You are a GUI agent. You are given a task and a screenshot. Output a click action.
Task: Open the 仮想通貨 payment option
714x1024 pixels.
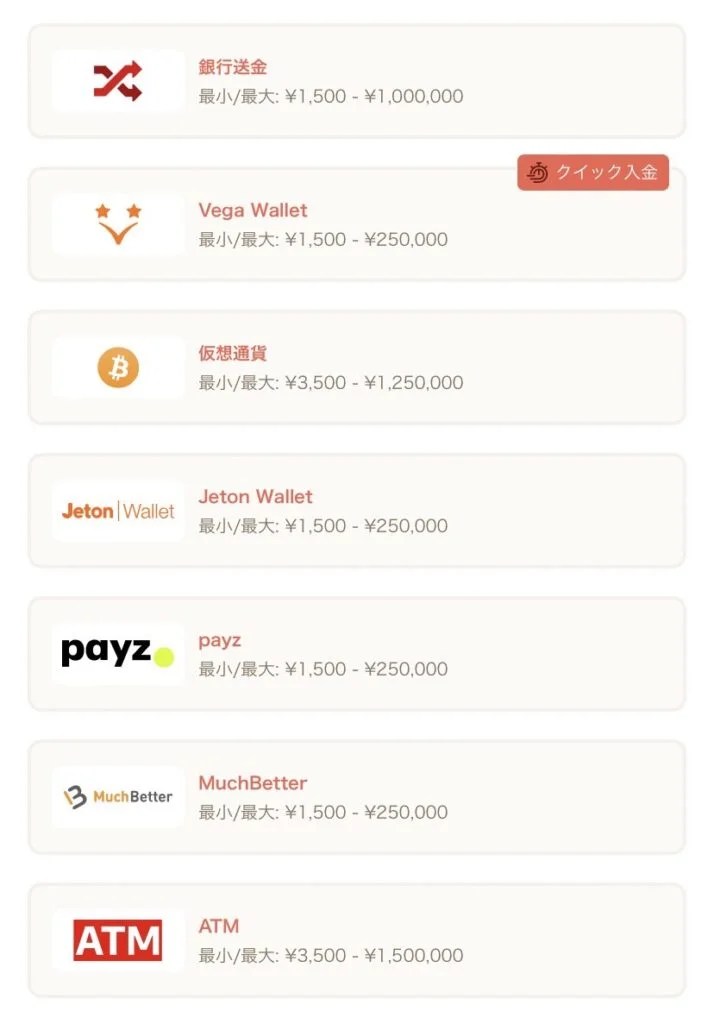tap(356, 368)
